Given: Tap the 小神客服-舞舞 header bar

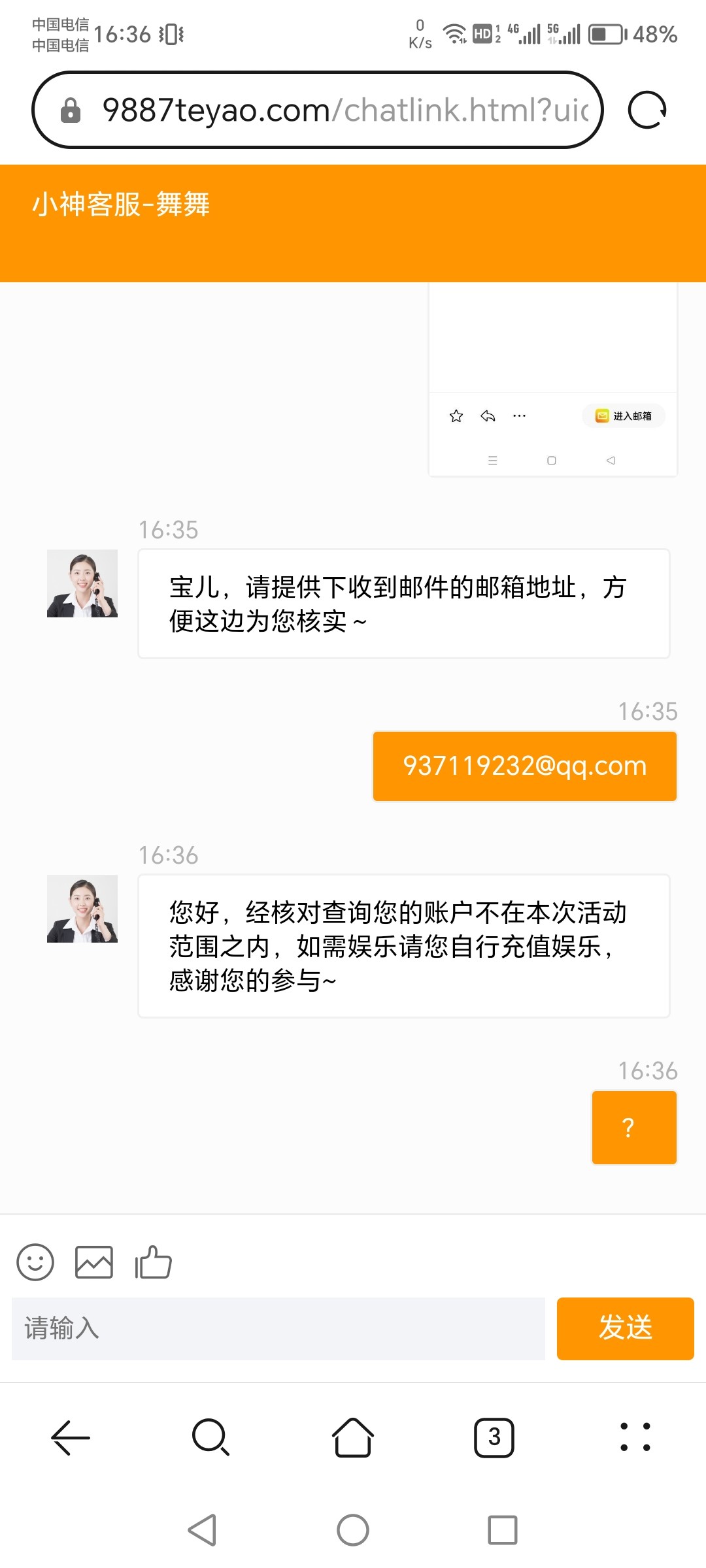Looking at the screenshot, I should 120,206.
